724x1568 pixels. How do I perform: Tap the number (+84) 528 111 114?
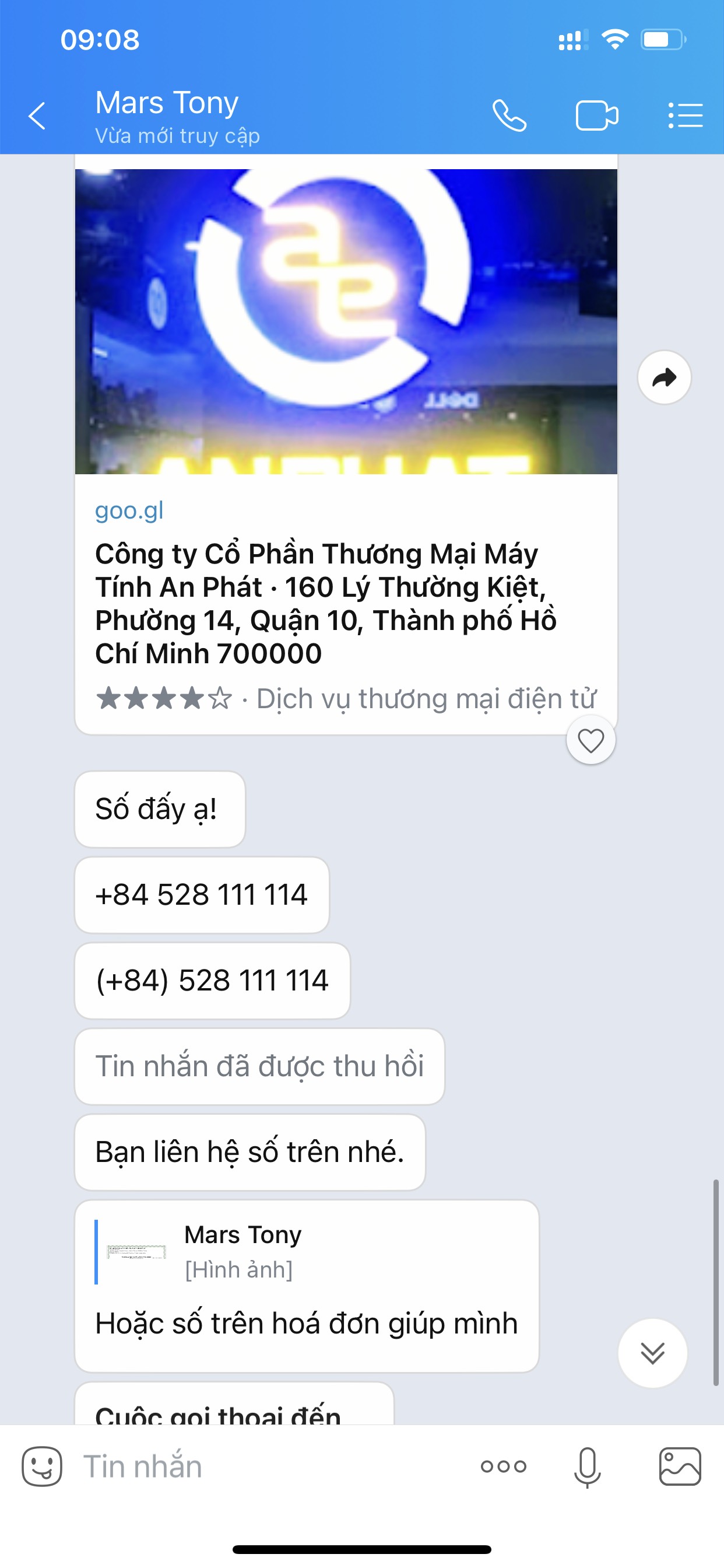coord(212,981)
